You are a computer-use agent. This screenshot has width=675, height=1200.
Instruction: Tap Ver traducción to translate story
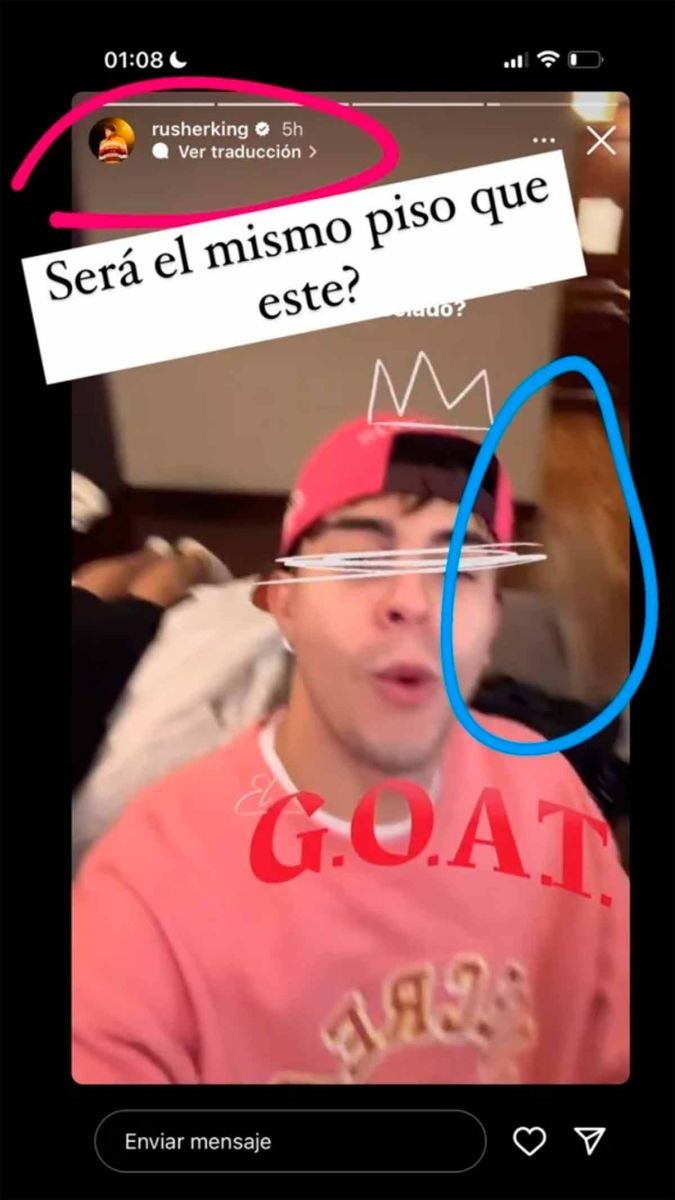click(x=239, y=152)
